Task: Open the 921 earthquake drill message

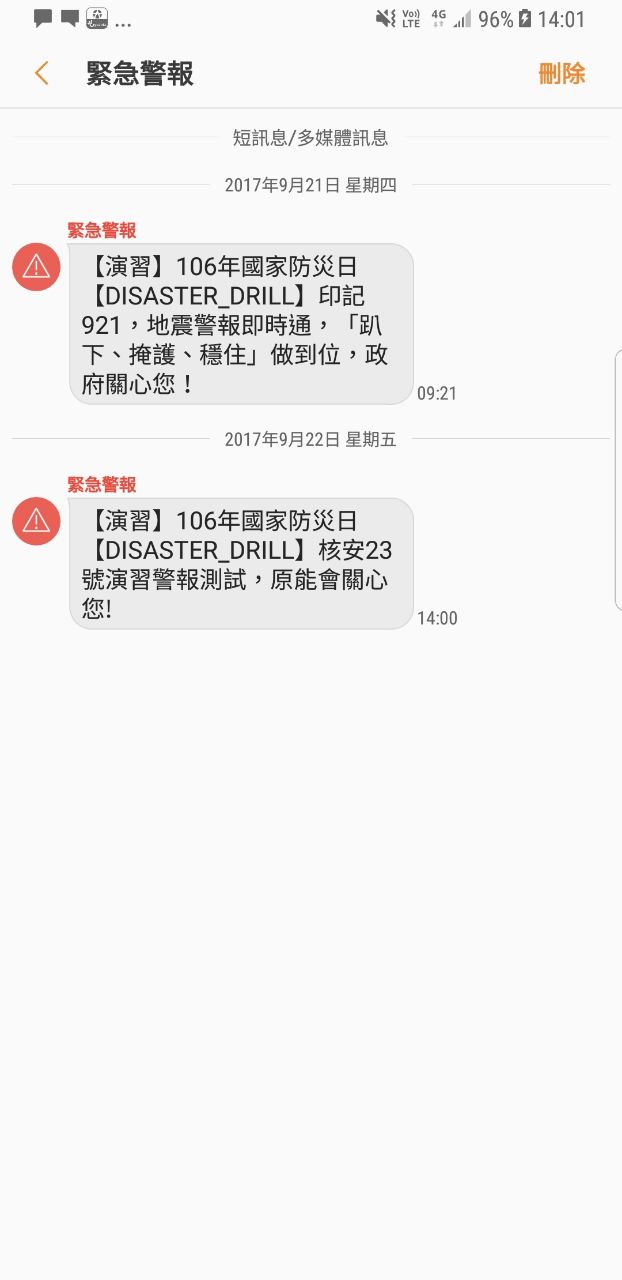Action: [241, 324]
